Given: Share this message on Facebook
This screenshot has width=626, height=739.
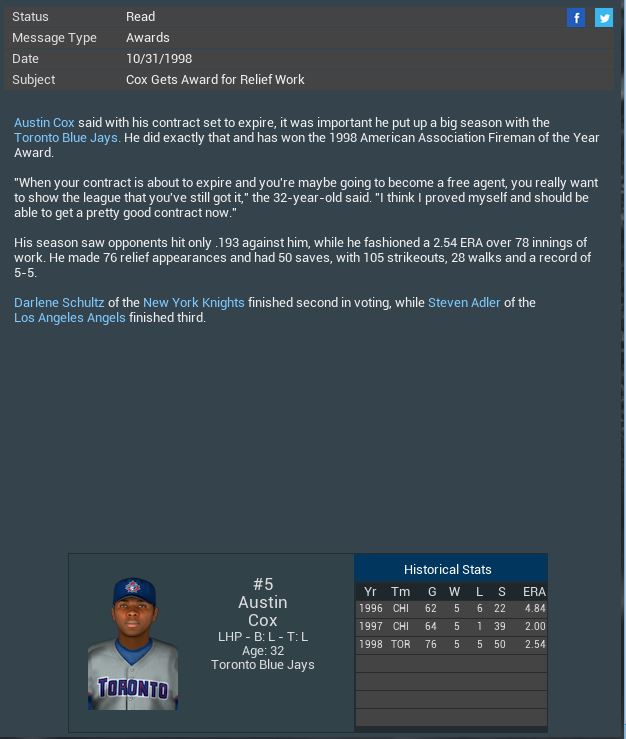Looking at the screenshot, I should click(576, 17).
